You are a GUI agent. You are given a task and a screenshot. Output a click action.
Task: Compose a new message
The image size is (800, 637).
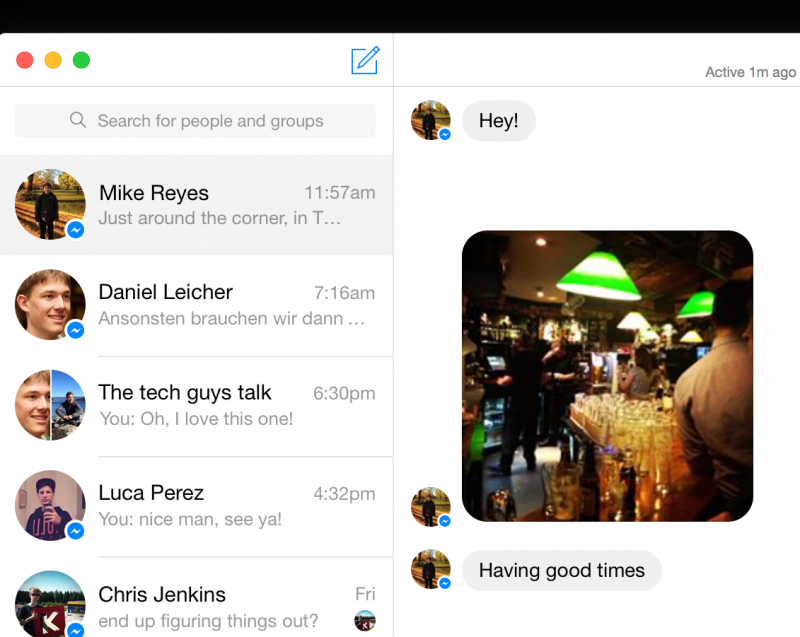click(365, 60)
